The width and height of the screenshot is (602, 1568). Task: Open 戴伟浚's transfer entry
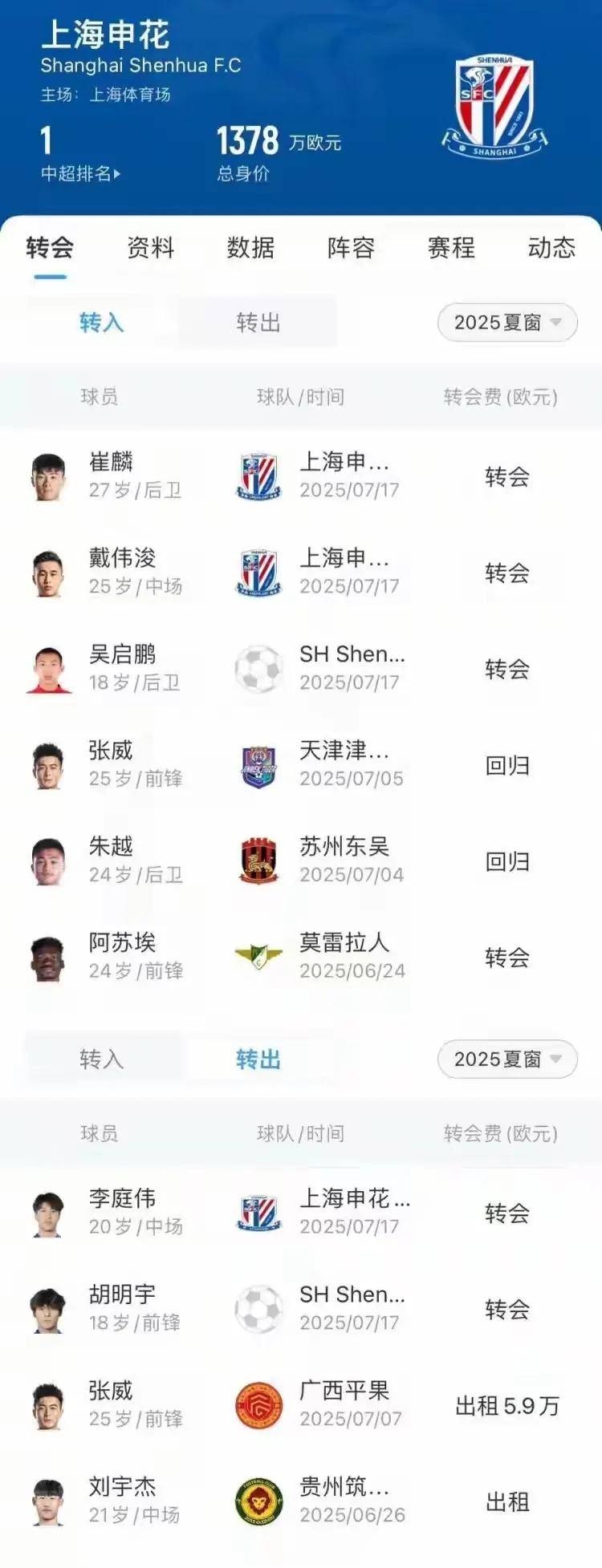coord(301,573)
